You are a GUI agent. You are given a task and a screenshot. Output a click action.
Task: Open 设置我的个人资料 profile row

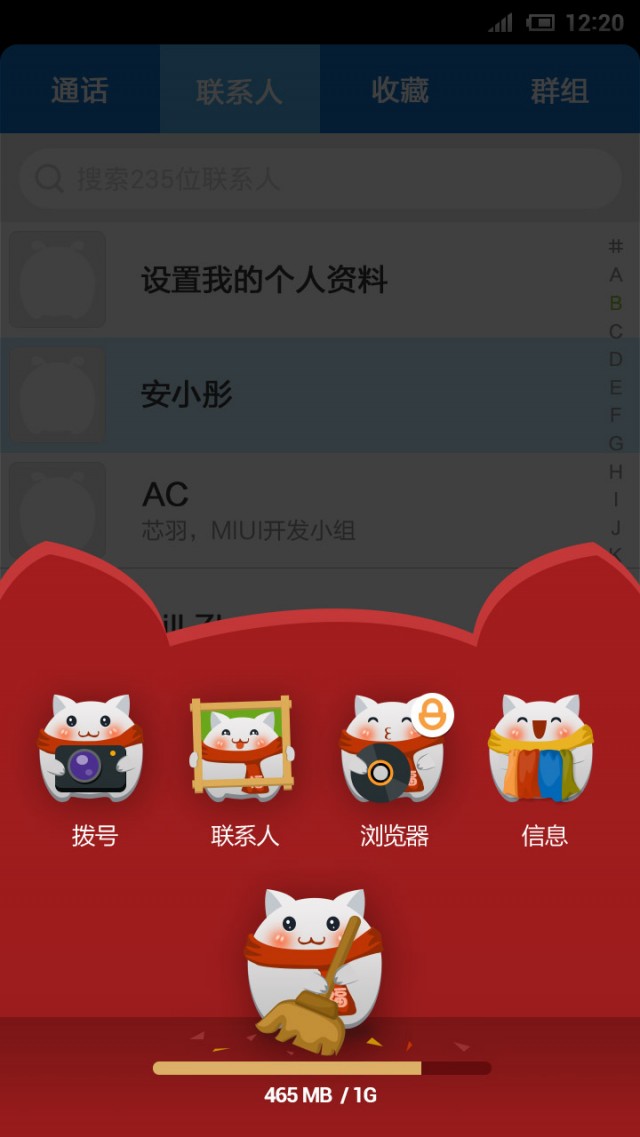pos(300,280)
